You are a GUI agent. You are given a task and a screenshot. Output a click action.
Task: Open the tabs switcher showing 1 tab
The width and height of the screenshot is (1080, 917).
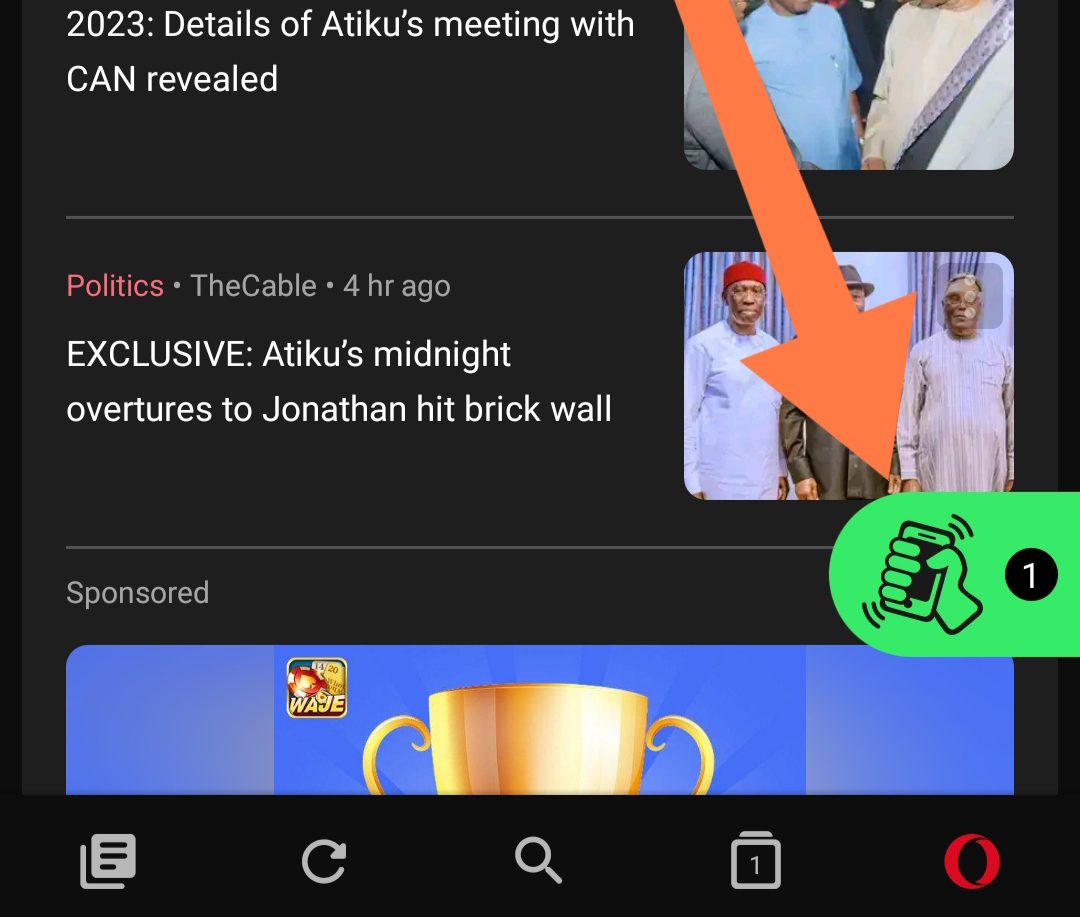755,862
